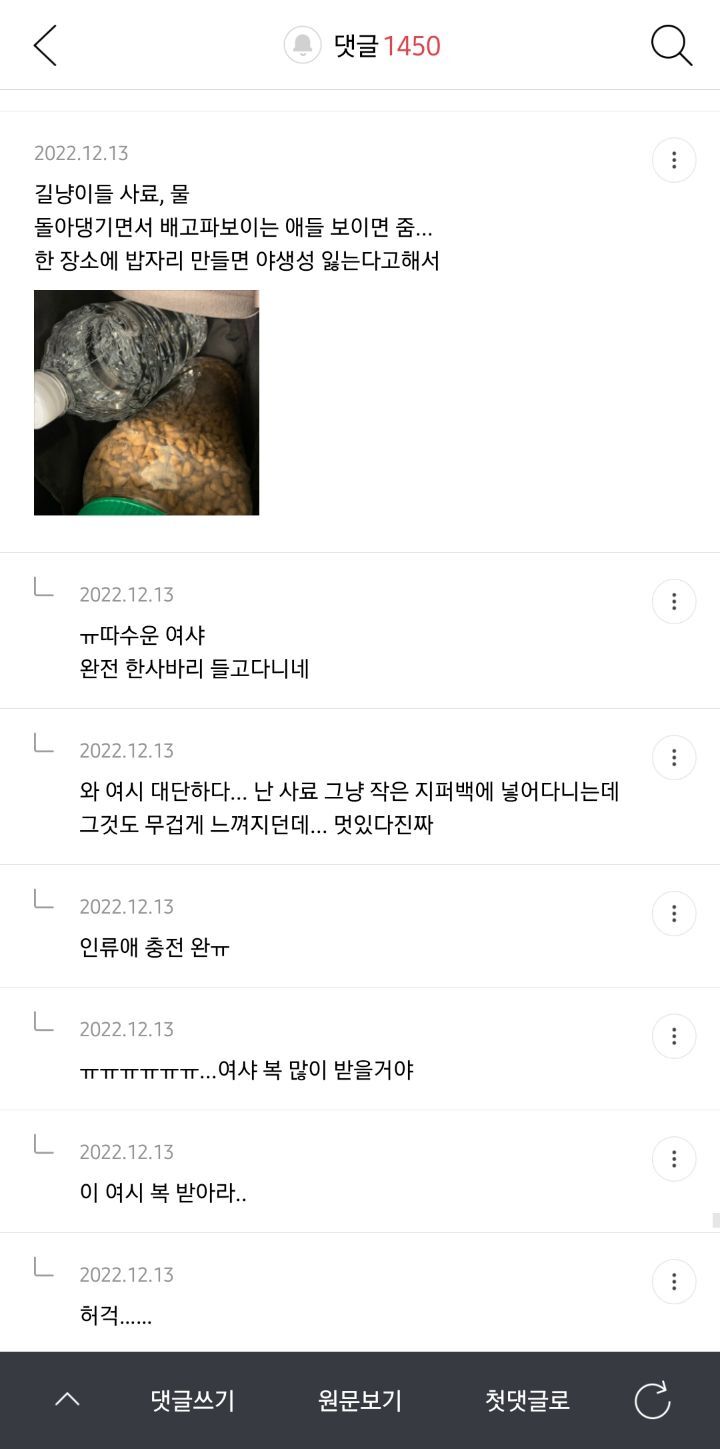The width and height of the screenshot is (720, 1449).
Task: Go to first comment via 첫댓글로
Action: pos(527,1400)
